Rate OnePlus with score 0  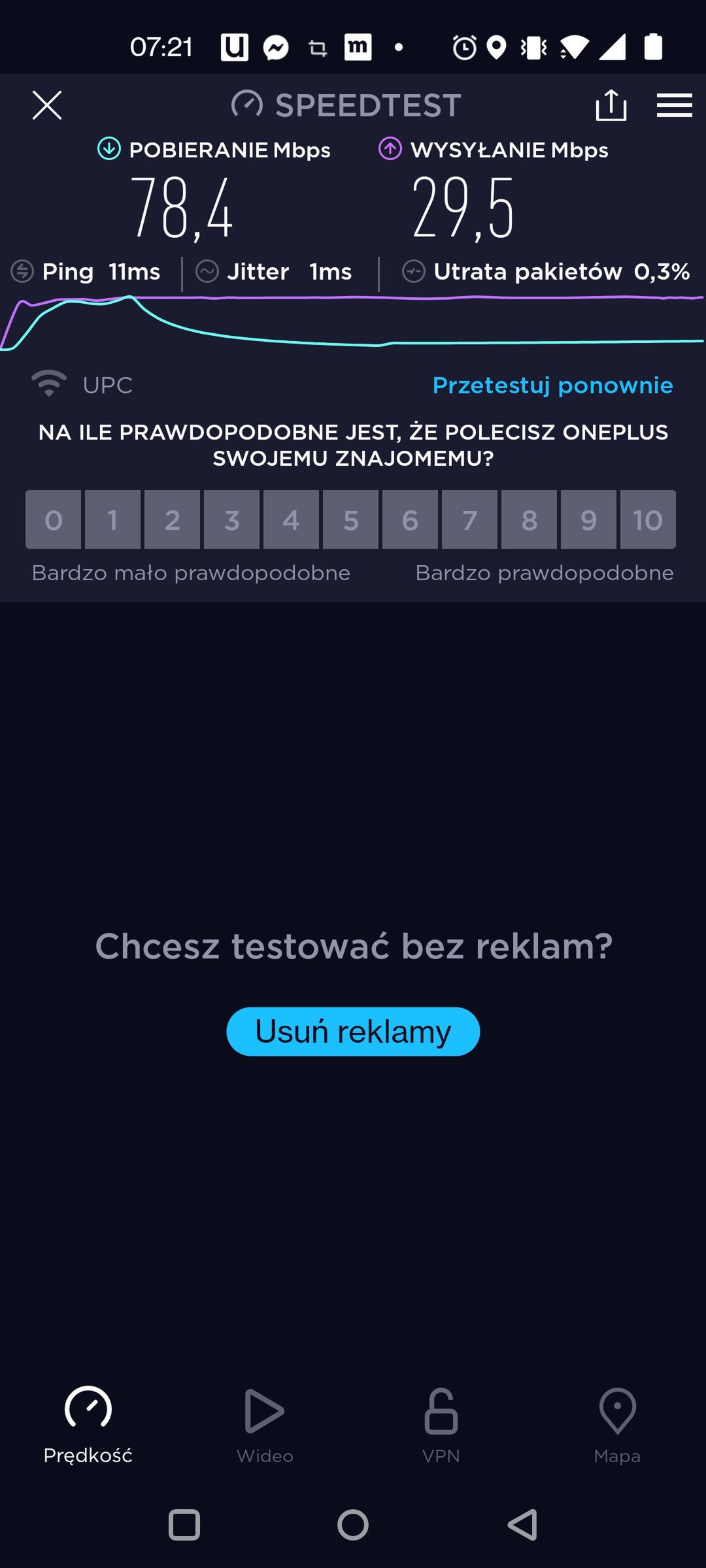tap(54, 519)
